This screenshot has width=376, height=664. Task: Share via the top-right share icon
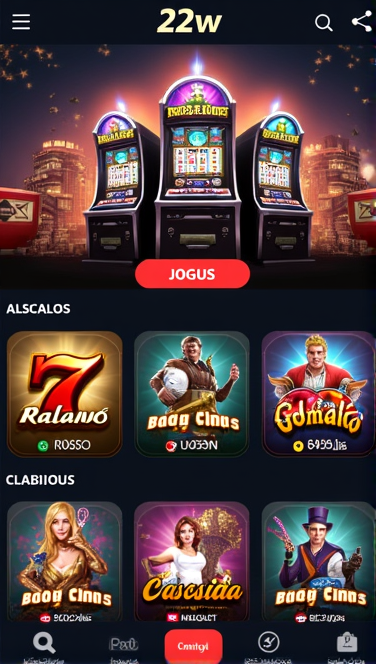pyautogui.click(x=362, y=21)
